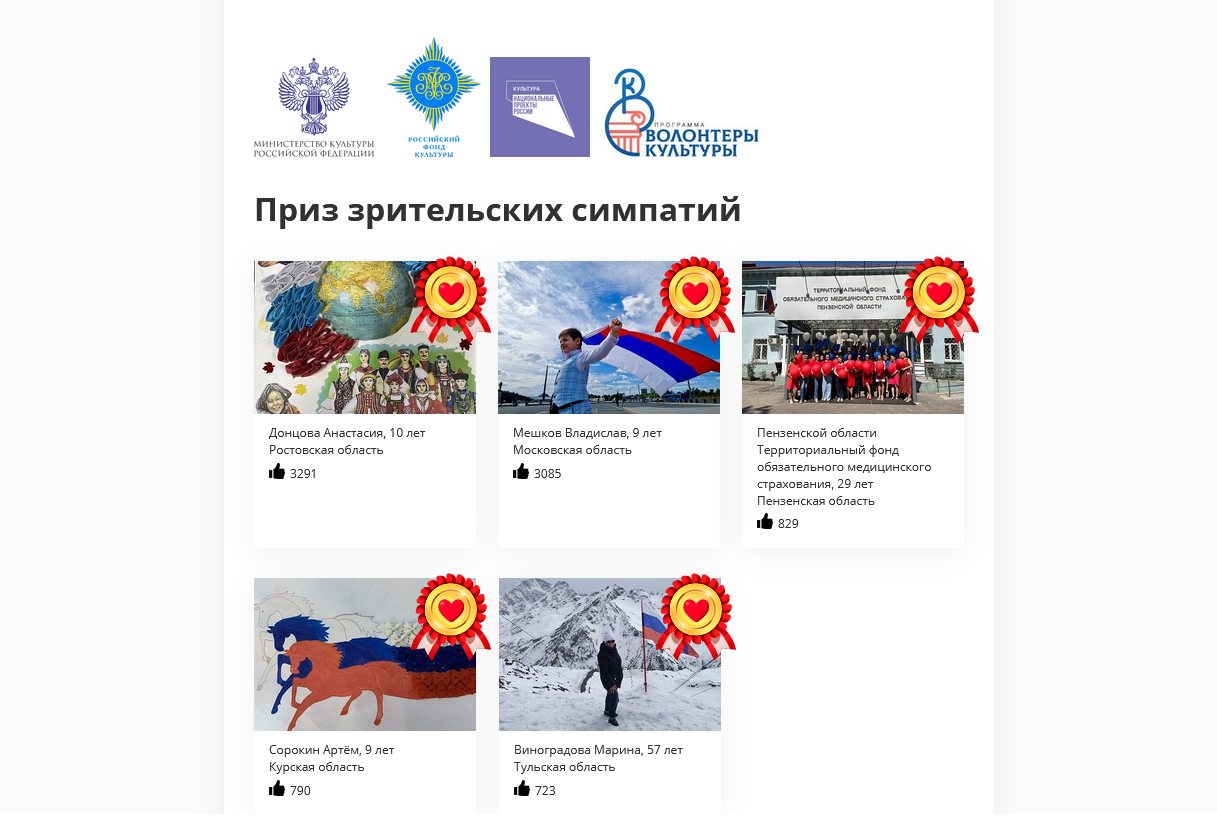Tap thumbs-up on the 829-vote Пензенская entry
Viewport: 1217px width, 816px height.
[x=765, y=522]
